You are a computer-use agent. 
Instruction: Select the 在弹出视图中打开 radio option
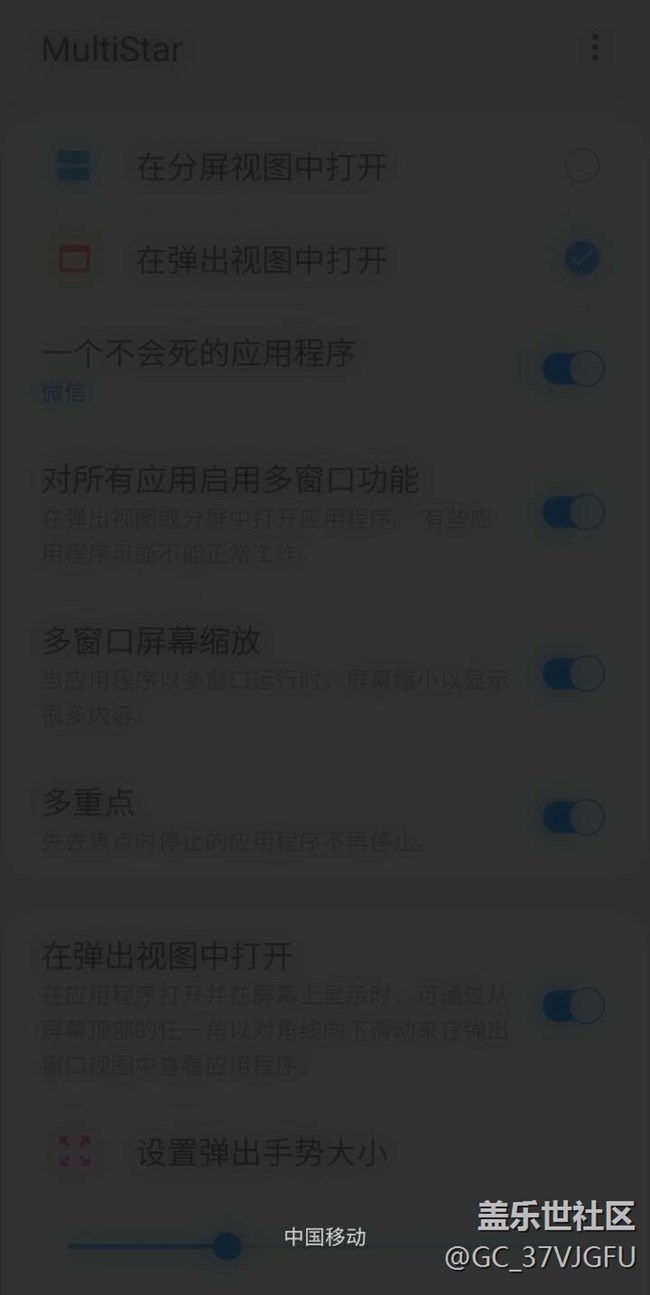click(582, 260)
